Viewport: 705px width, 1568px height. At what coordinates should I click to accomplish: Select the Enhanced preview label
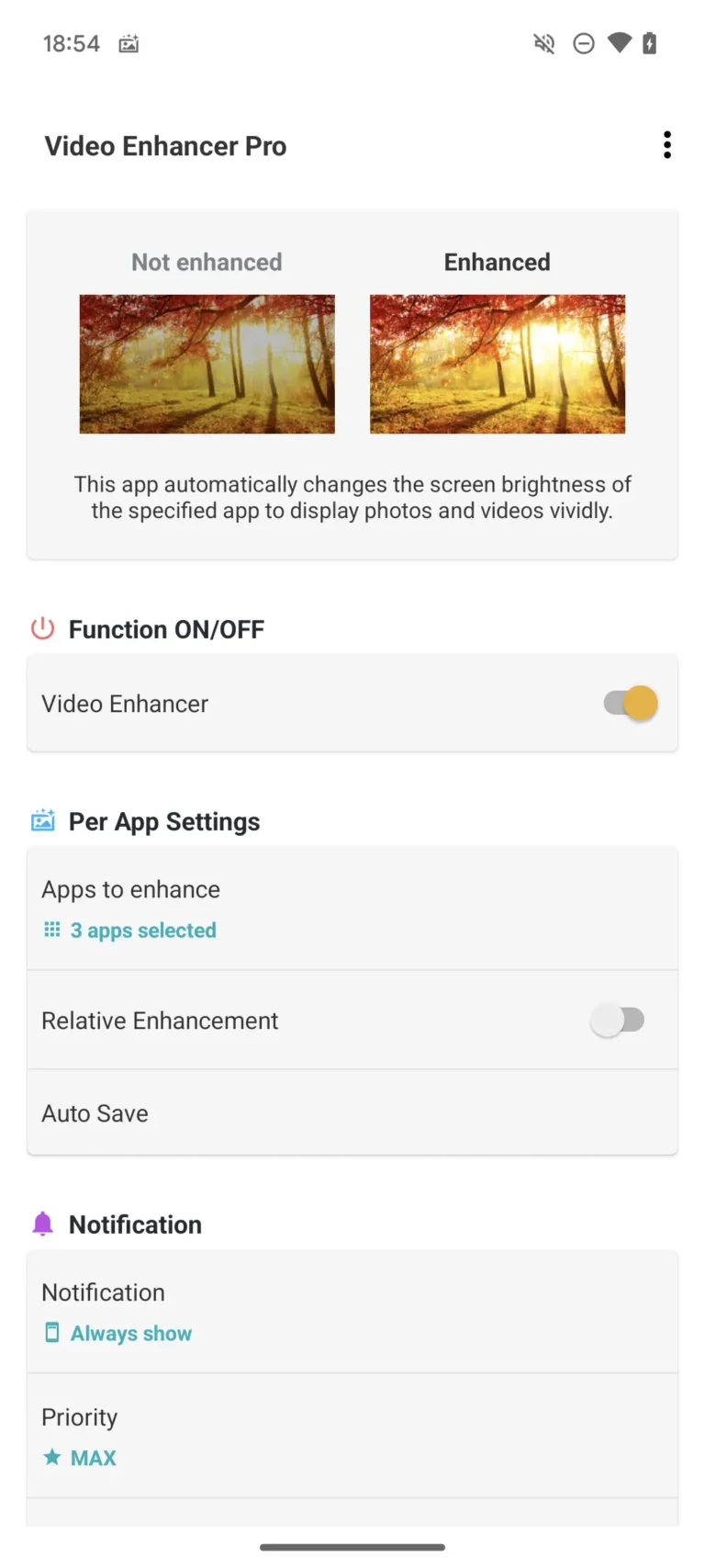[x=497, y=262]
